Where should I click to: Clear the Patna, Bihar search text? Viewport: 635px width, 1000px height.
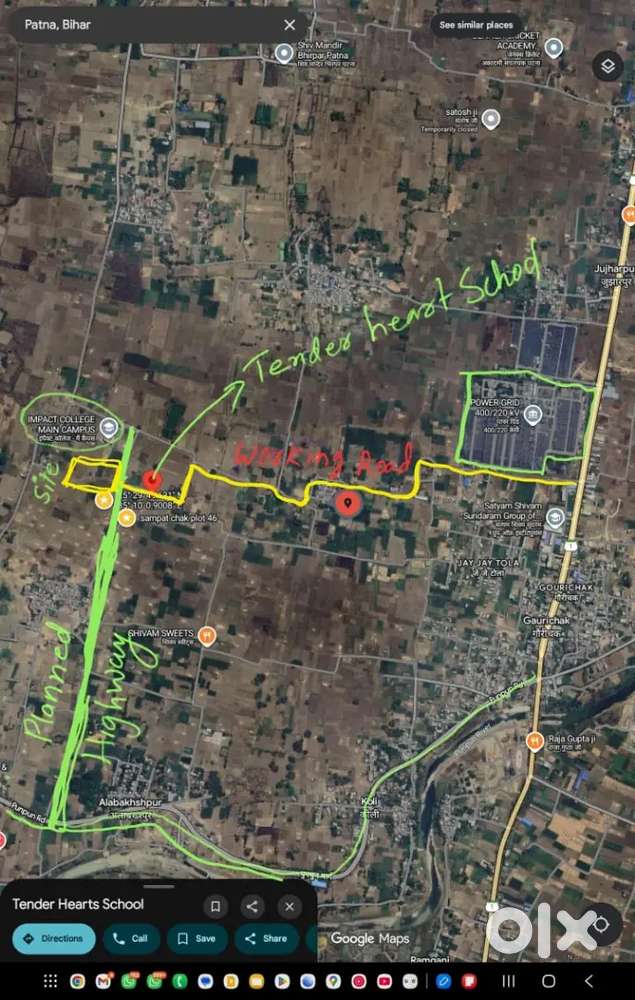pyautogui.click(x=289, y=25)
